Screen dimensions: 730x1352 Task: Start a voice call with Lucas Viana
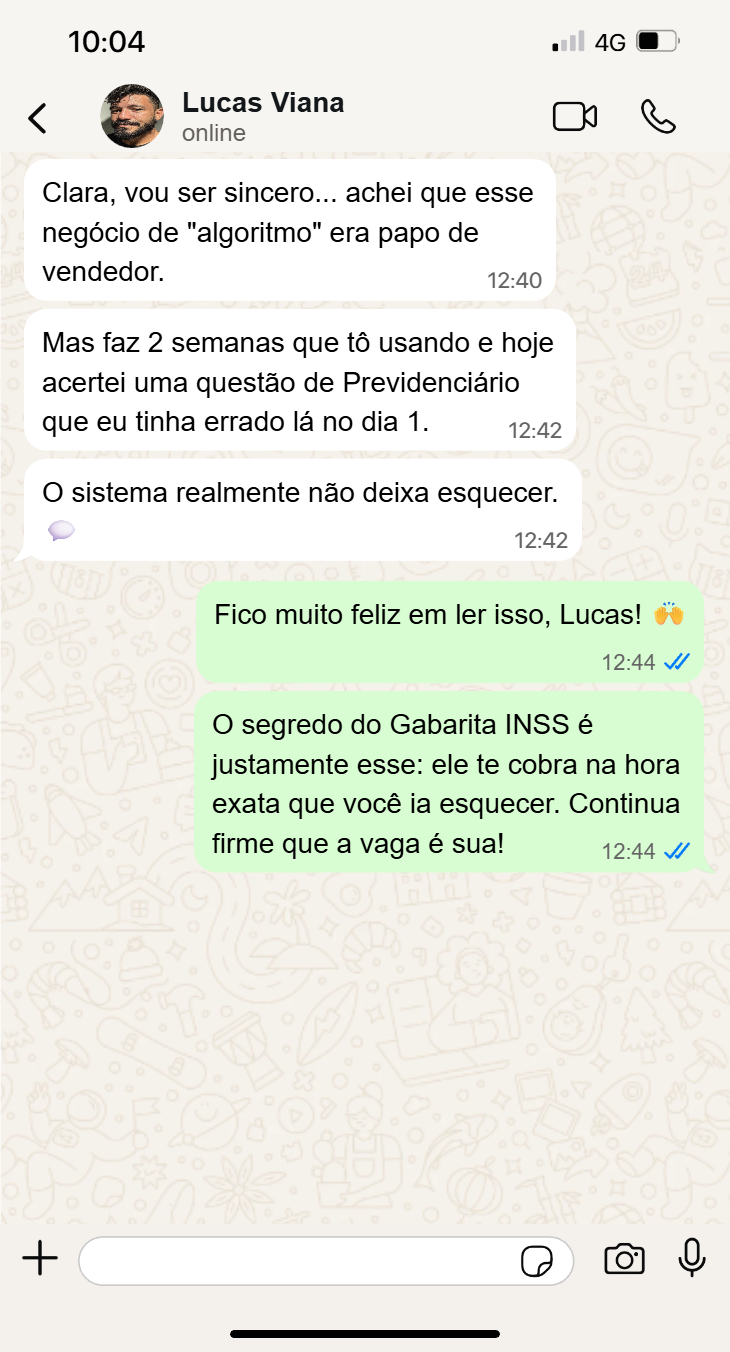pos(660,116)
